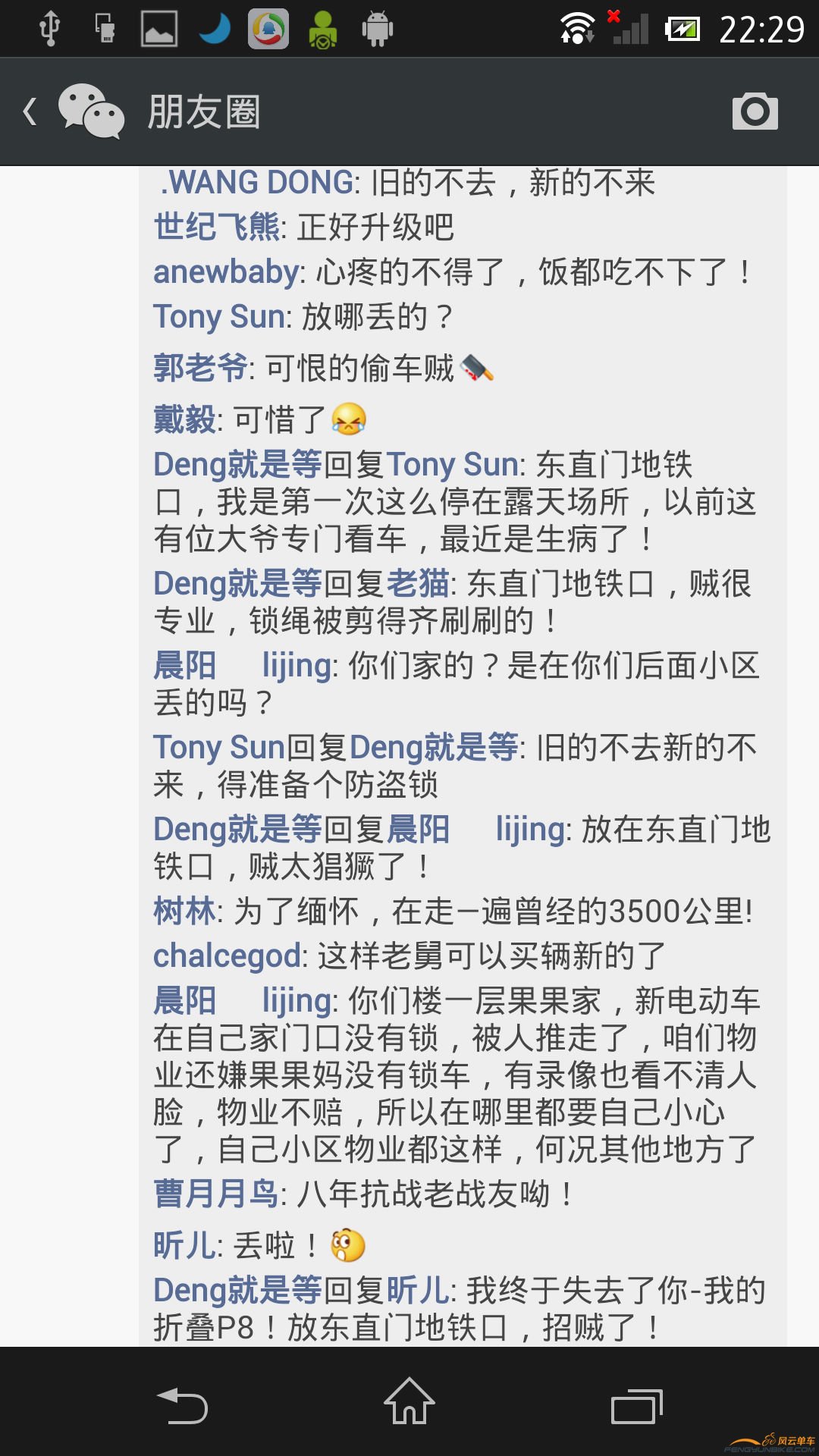Image resolution: width=819 pixels, height=1456 pixels.
Task: Open chalcegod's profile link
Action: point(227,955)
